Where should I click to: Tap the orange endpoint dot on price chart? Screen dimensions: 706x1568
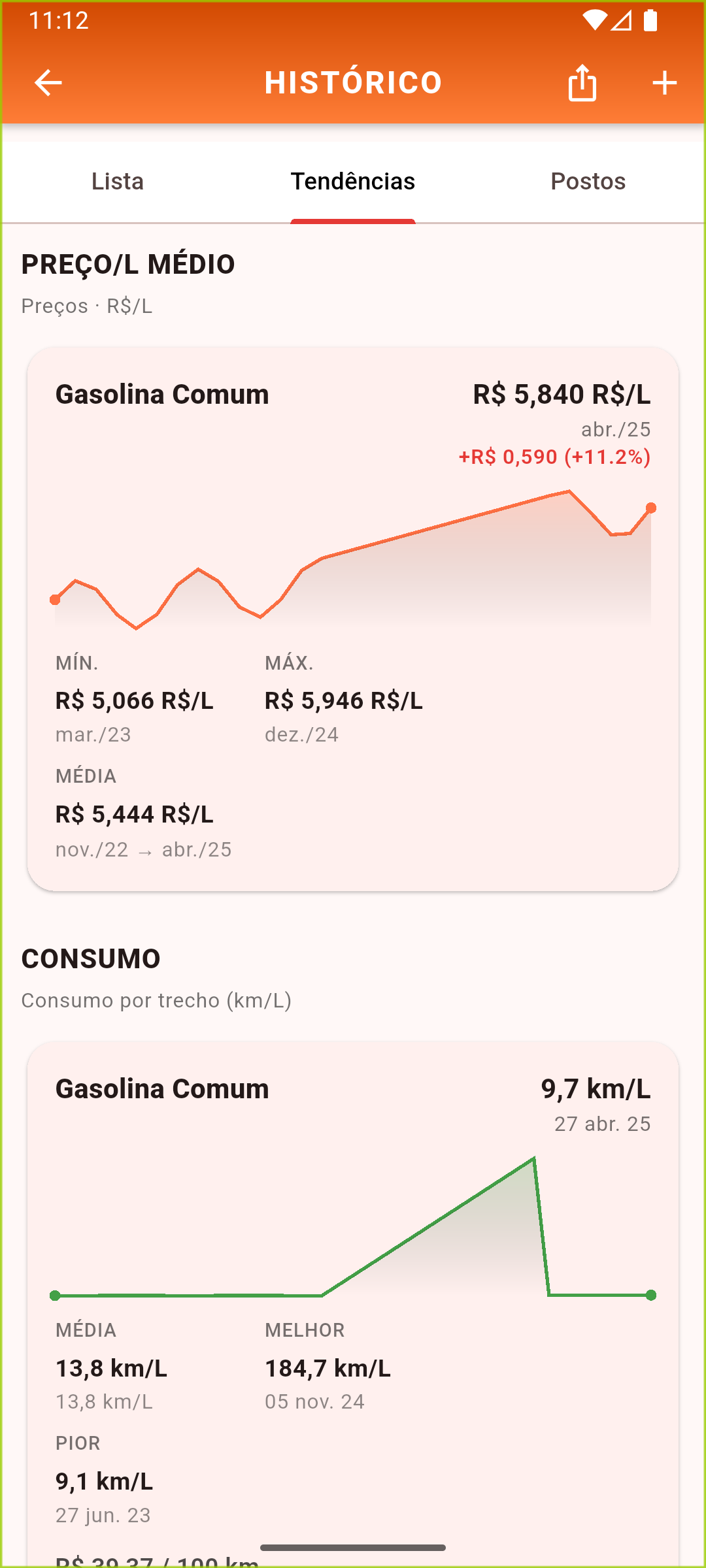point(651,508)
